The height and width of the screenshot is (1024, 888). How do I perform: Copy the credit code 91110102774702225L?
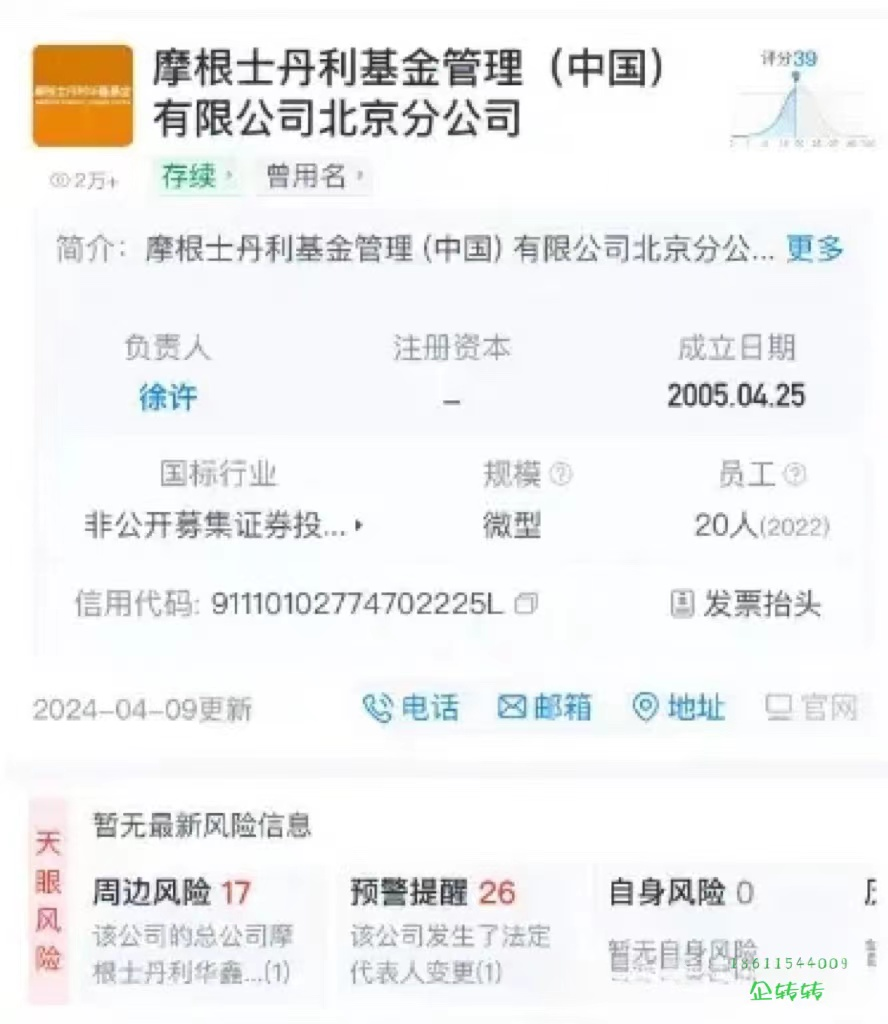(x=526, y=604)
